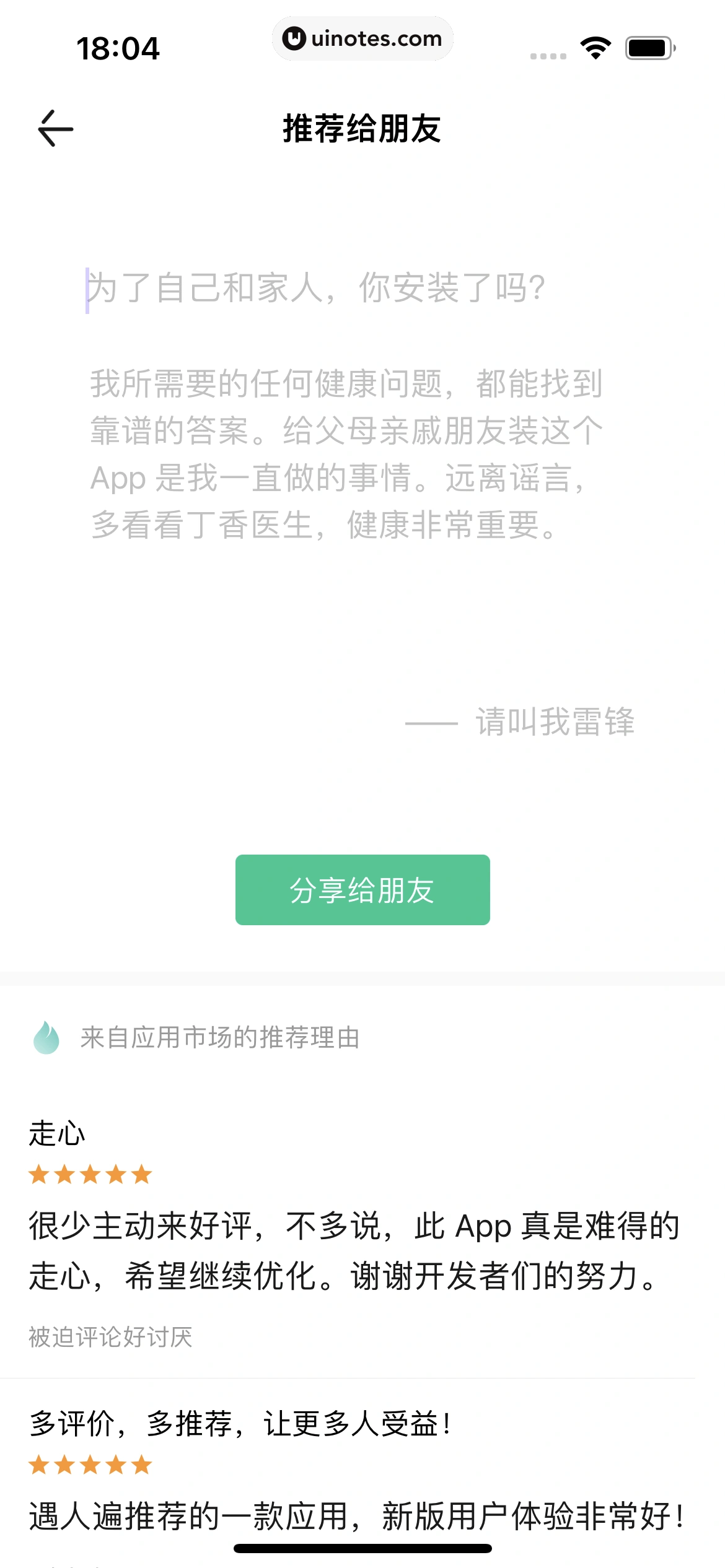The height and width of the screenshot is (1568, 725).
Task: Click the cellular signal dots icon
Action: point(547,54)
